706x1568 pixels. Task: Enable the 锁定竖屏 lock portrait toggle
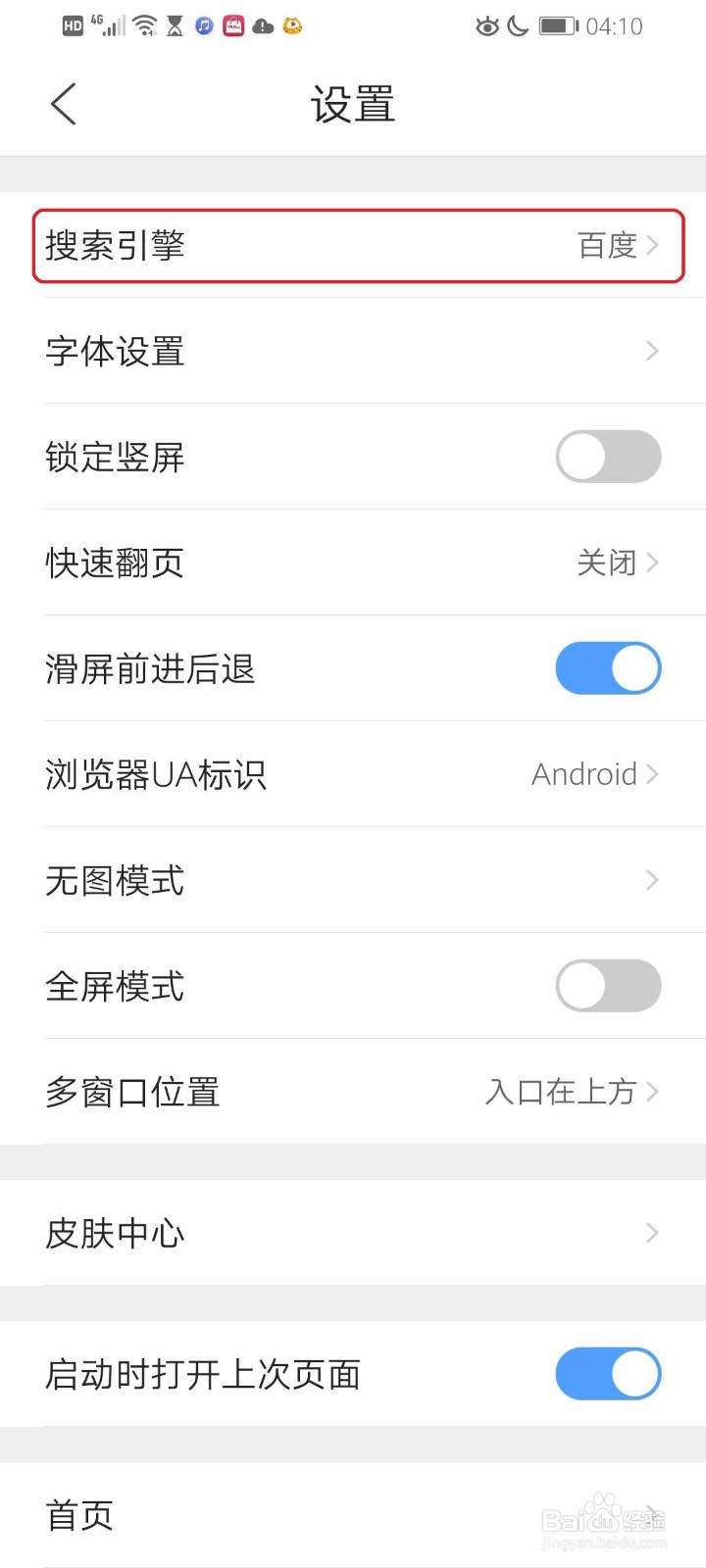(x=608, y=457)
